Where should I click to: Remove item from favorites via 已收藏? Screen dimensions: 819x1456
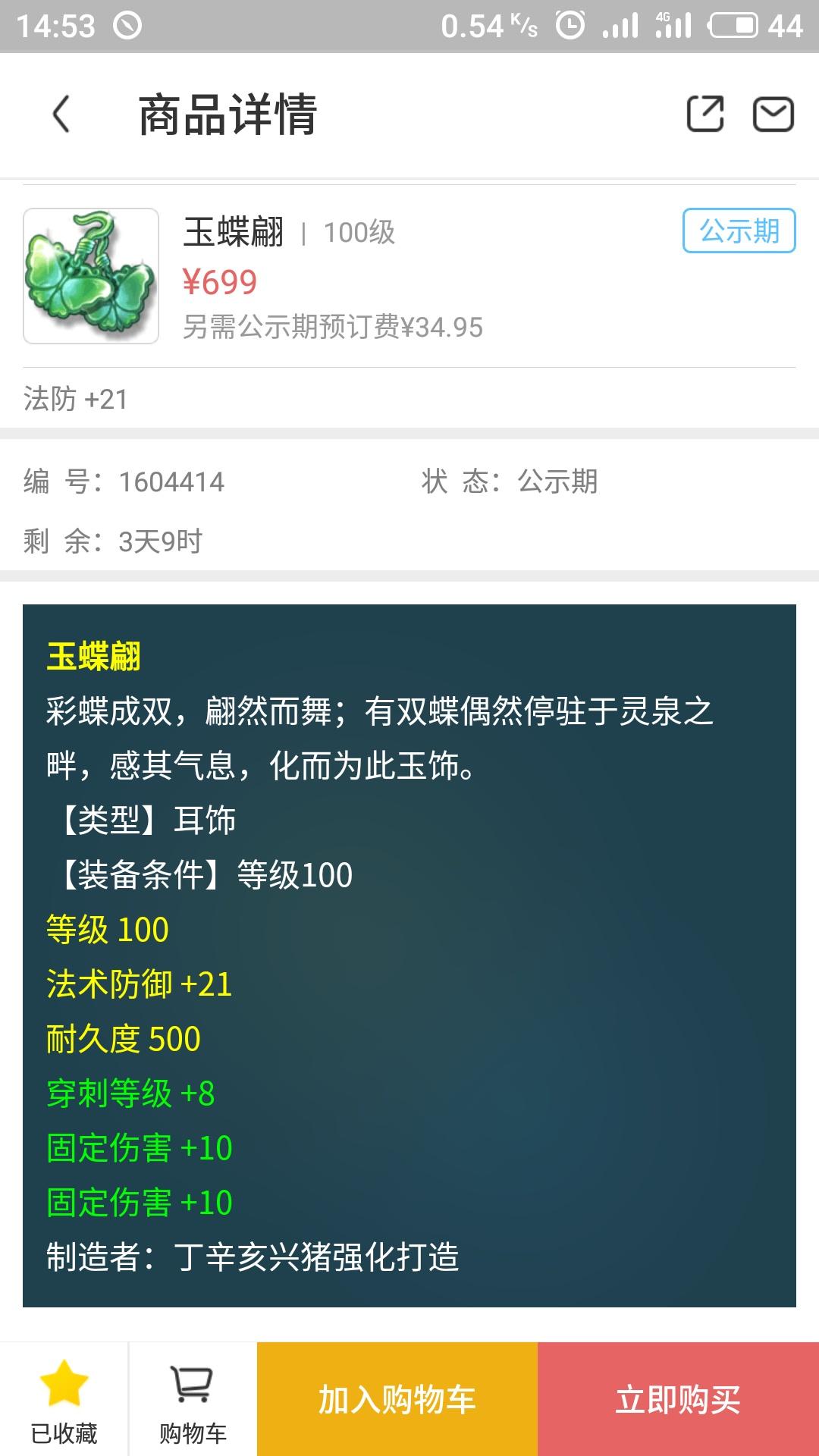(64, 1400)
